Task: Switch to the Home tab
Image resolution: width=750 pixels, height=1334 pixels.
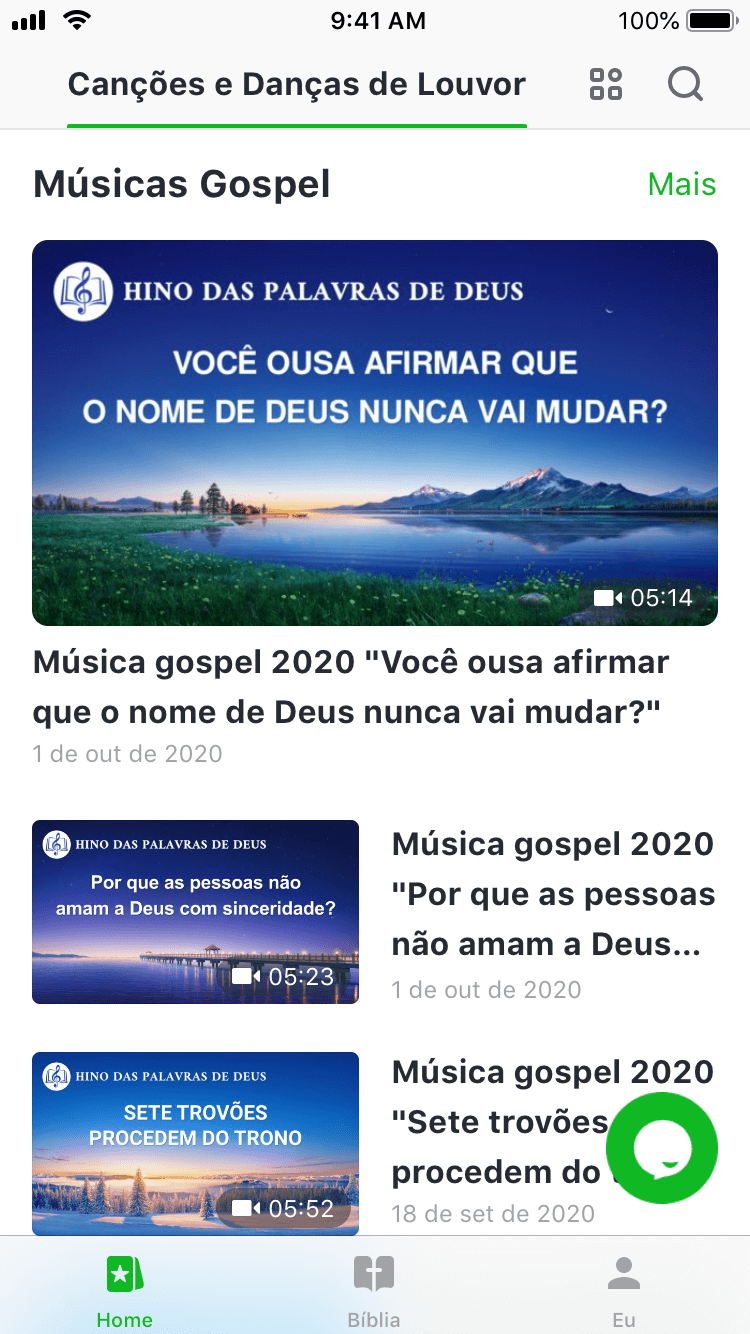Action: pyautogui.click(x=125, y=1290)
